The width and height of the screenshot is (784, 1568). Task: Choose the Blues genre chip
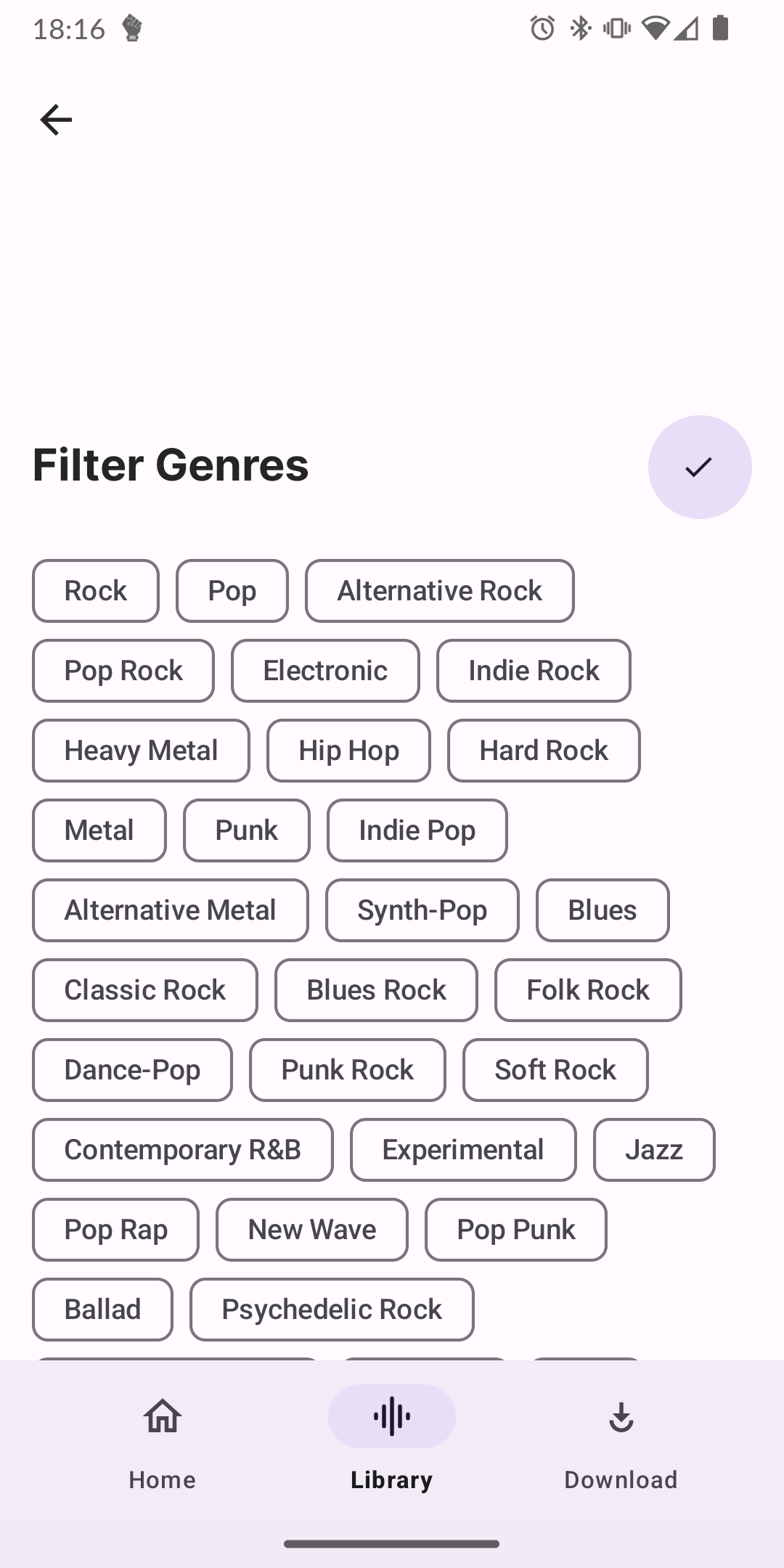click(x=602, y=910)
